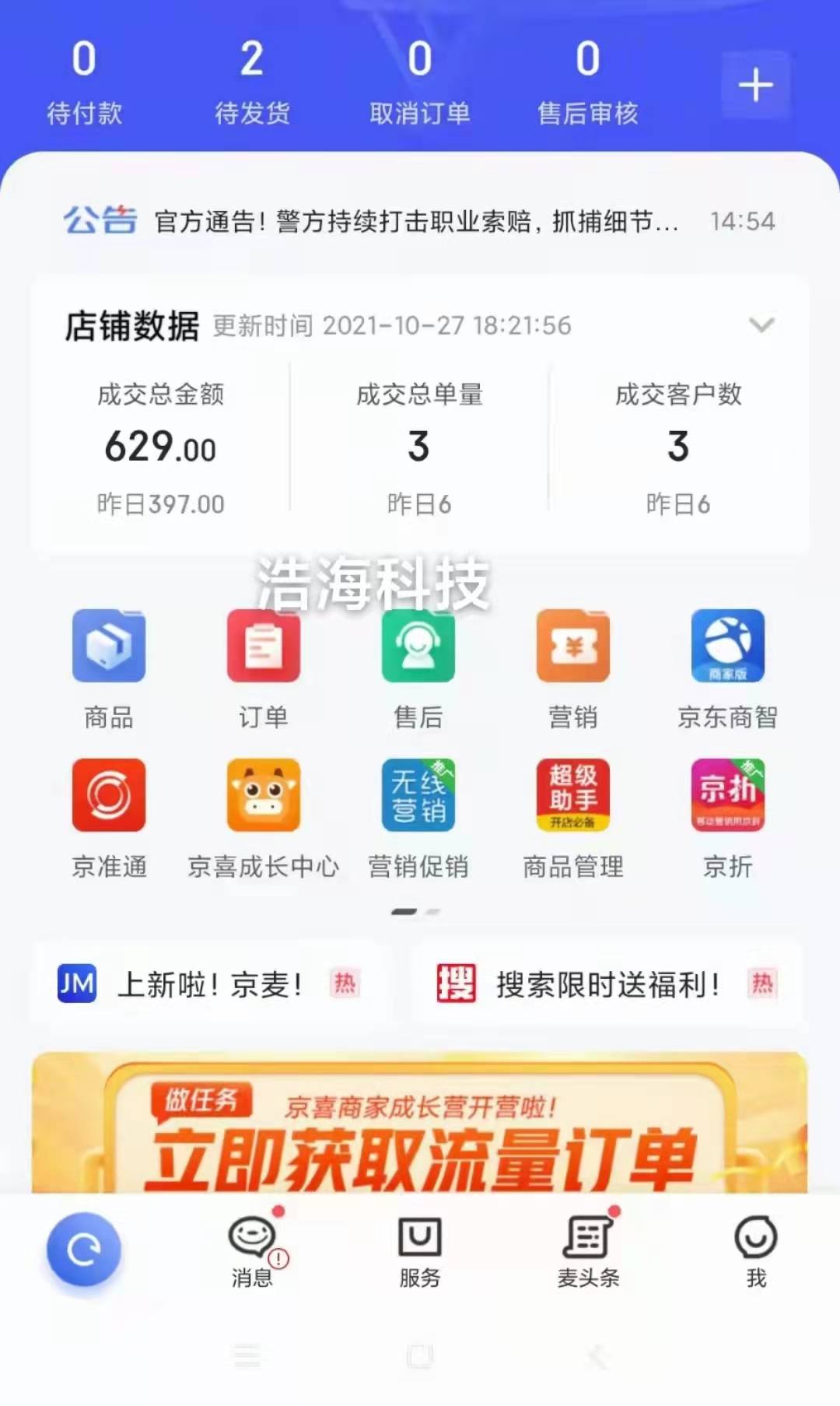Image resolution: width=840 pixels, height=1406 pixels.
Task: Expand the 店铺数据 chevron
Action: (x=761, y=324)
